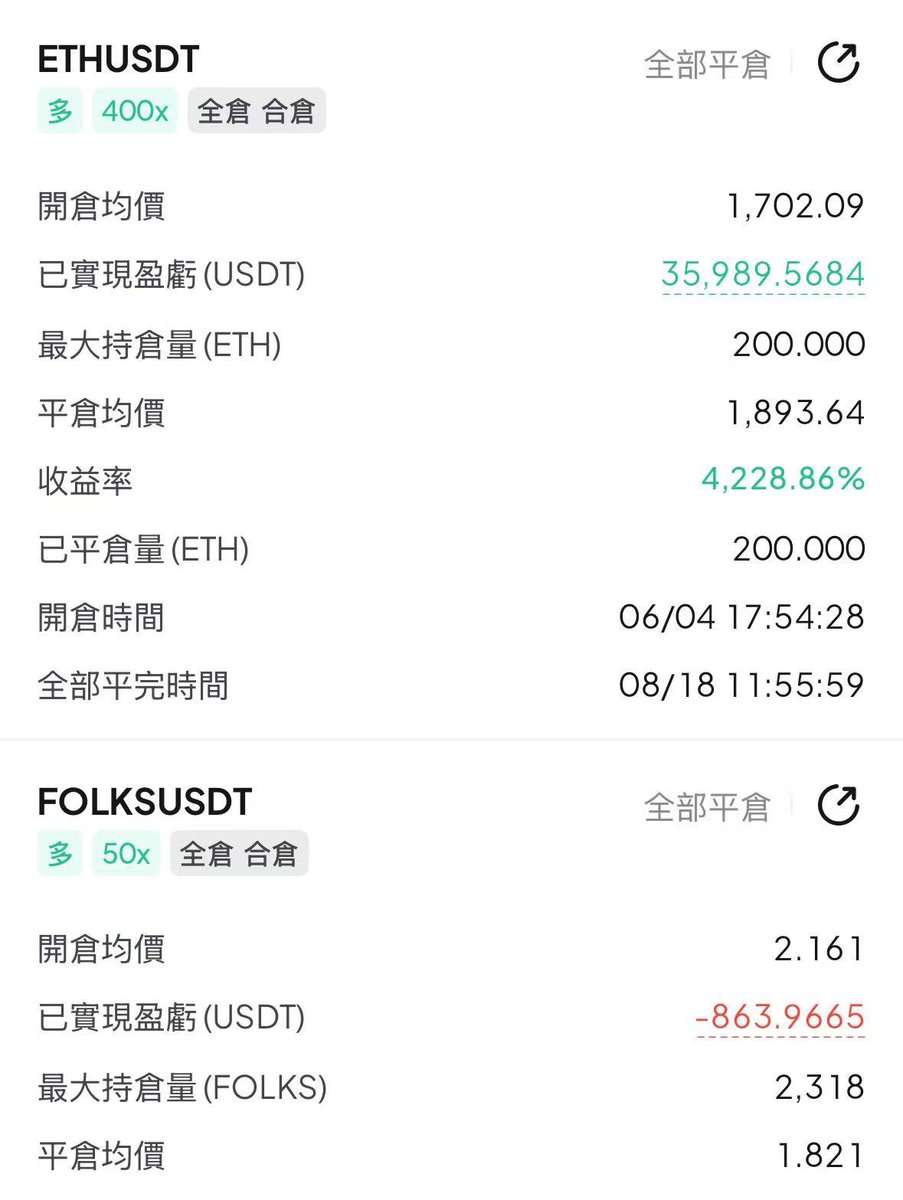
Task: View ETHUSDT realized PnL details
Action: (x=763, y=274)
